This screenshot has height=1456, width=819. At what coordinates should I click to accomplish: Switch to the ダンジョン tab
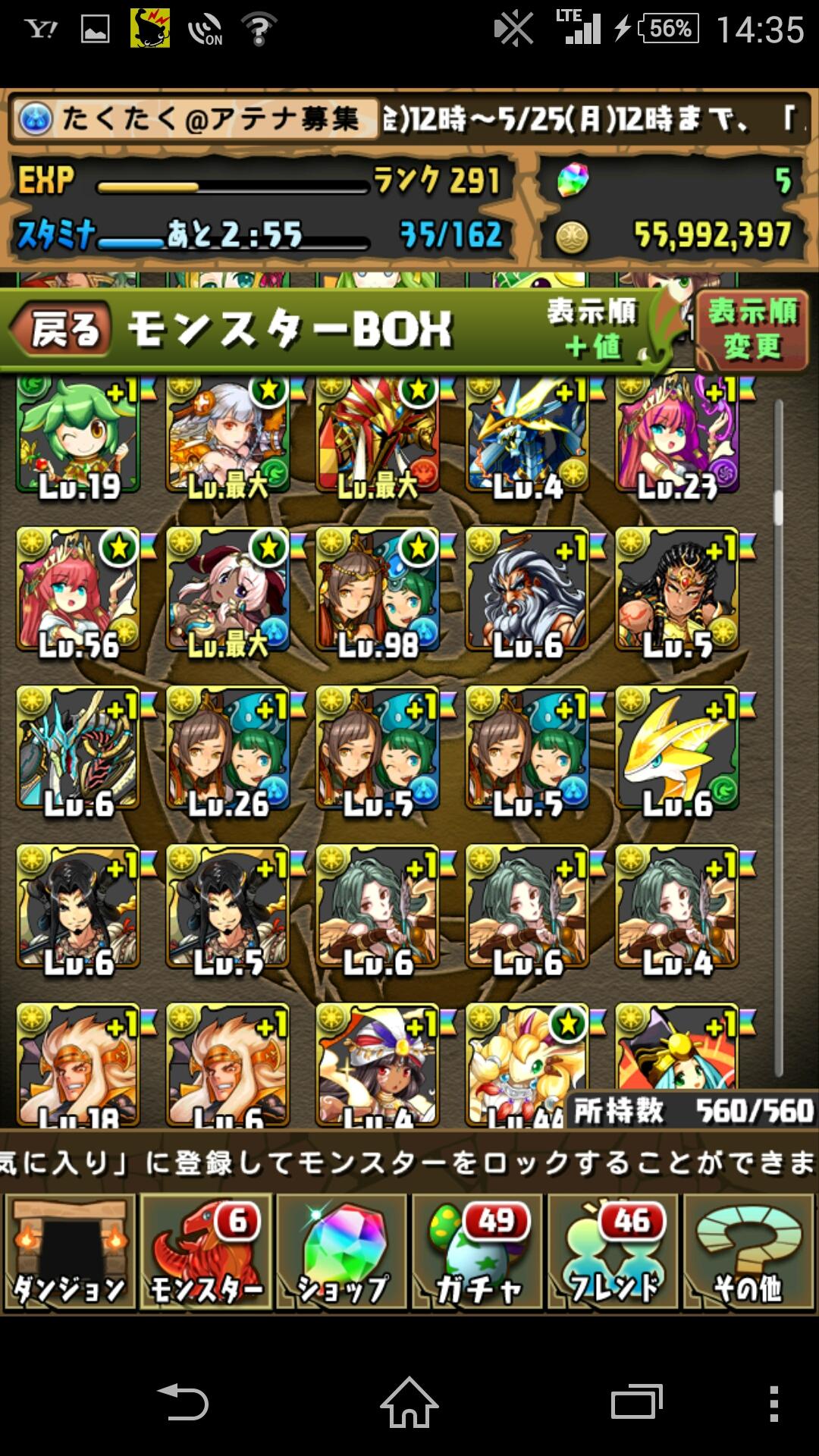pos(70,1251)
